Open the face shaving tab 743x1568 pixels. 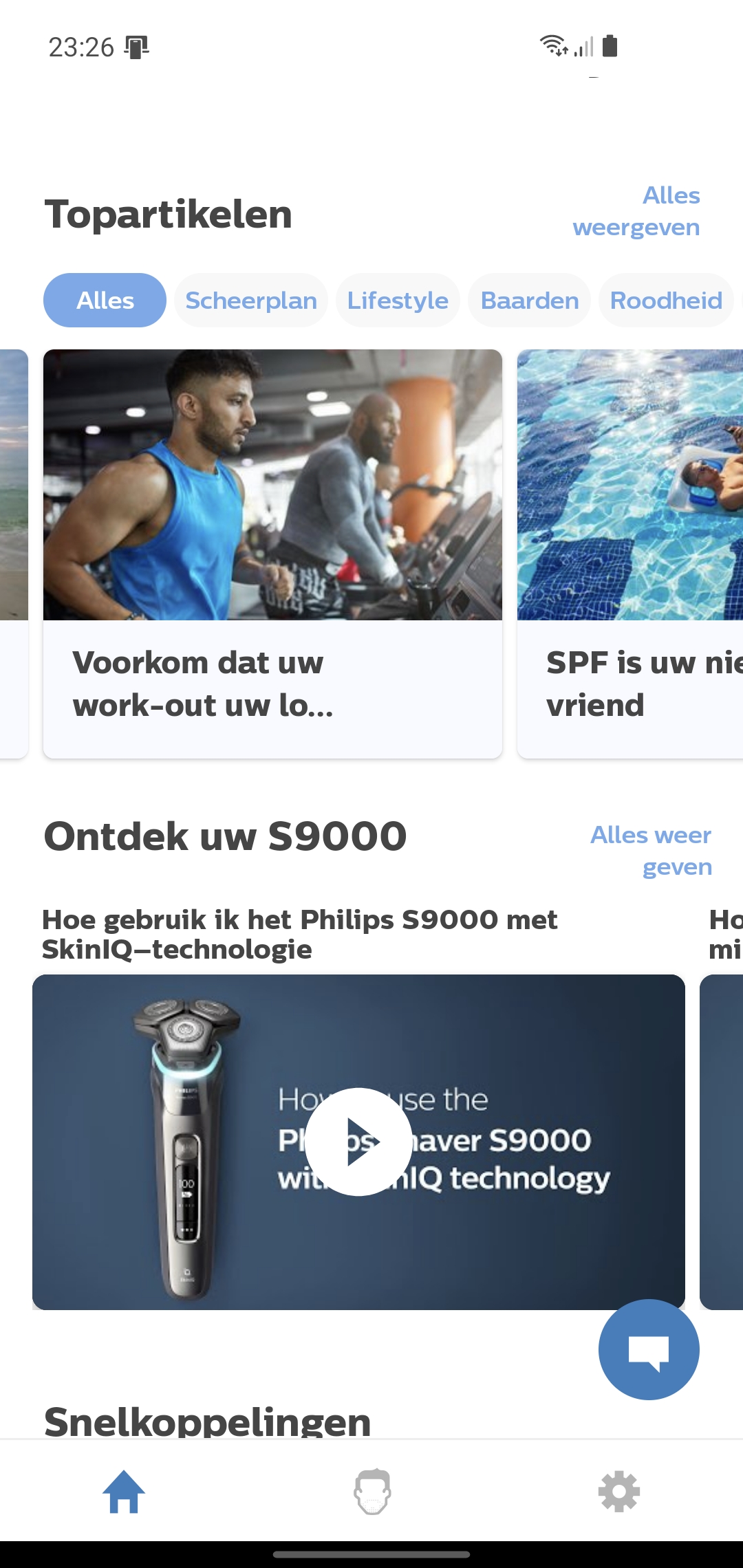[x=372, y=1491]
